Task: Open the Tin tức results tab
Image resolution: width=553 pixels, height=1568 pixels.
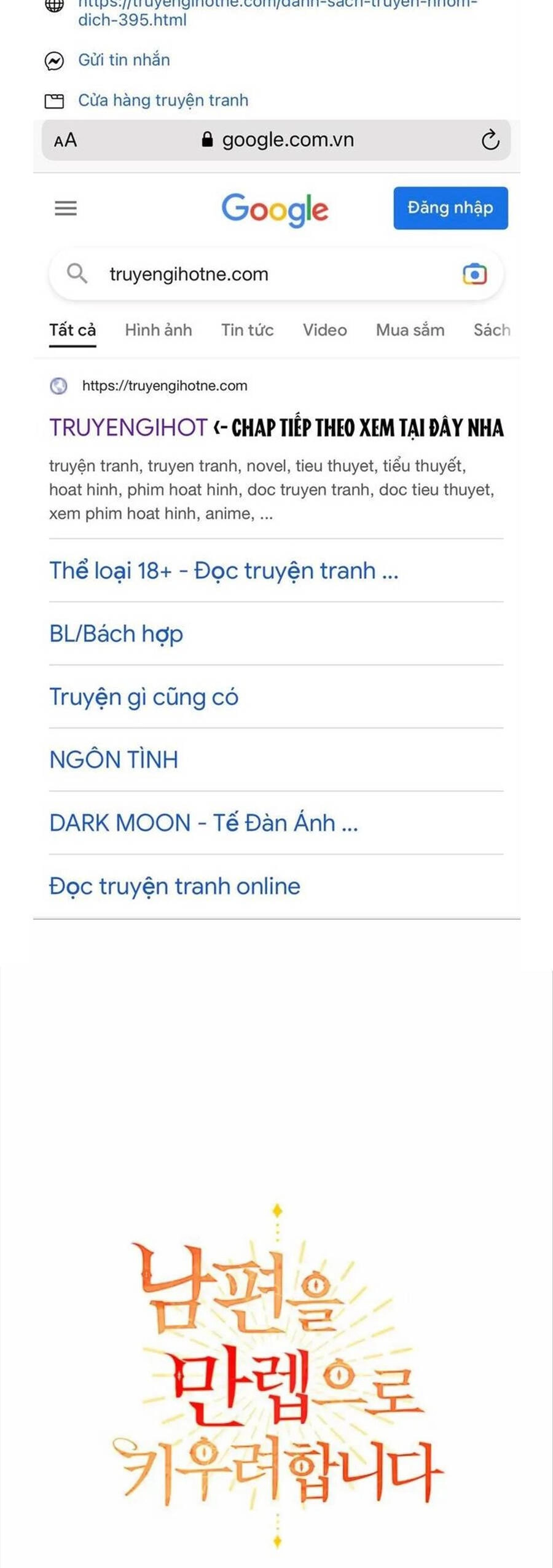Action: (248, 330)
